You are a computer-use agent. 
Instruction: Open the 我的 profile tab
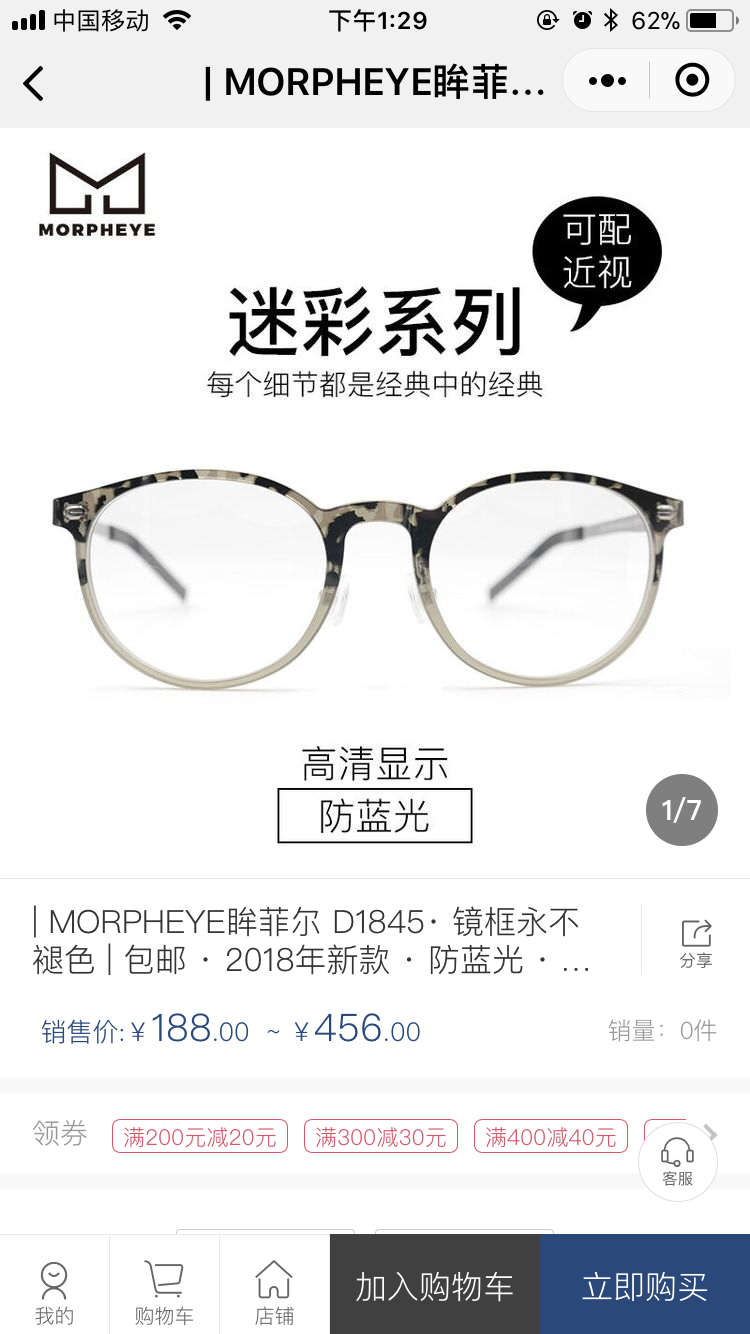click(x=54, y=1292)
